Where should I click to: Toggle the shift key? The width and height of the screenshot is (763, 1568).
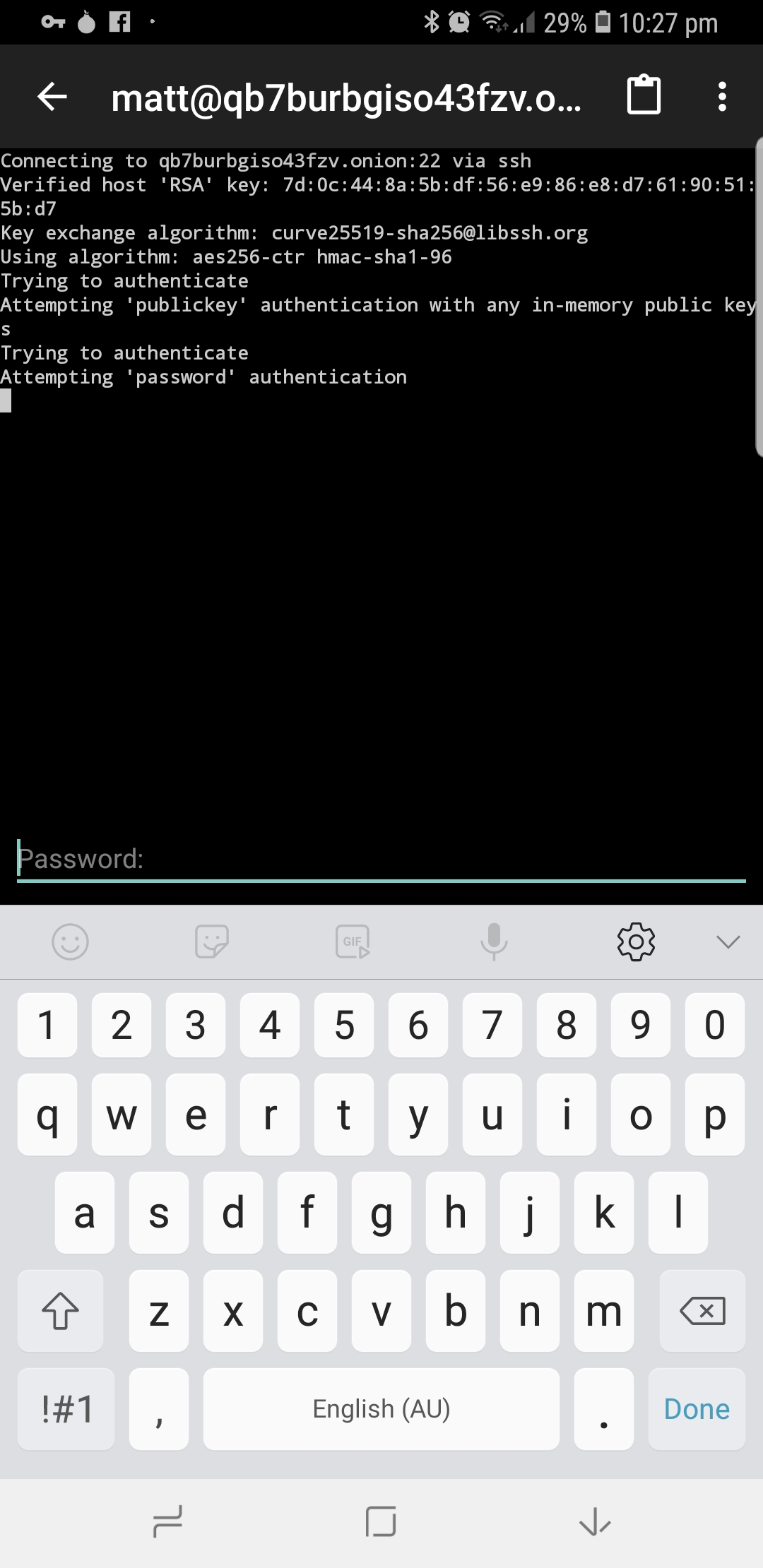pyautogui.click(x=61, y=1312)
